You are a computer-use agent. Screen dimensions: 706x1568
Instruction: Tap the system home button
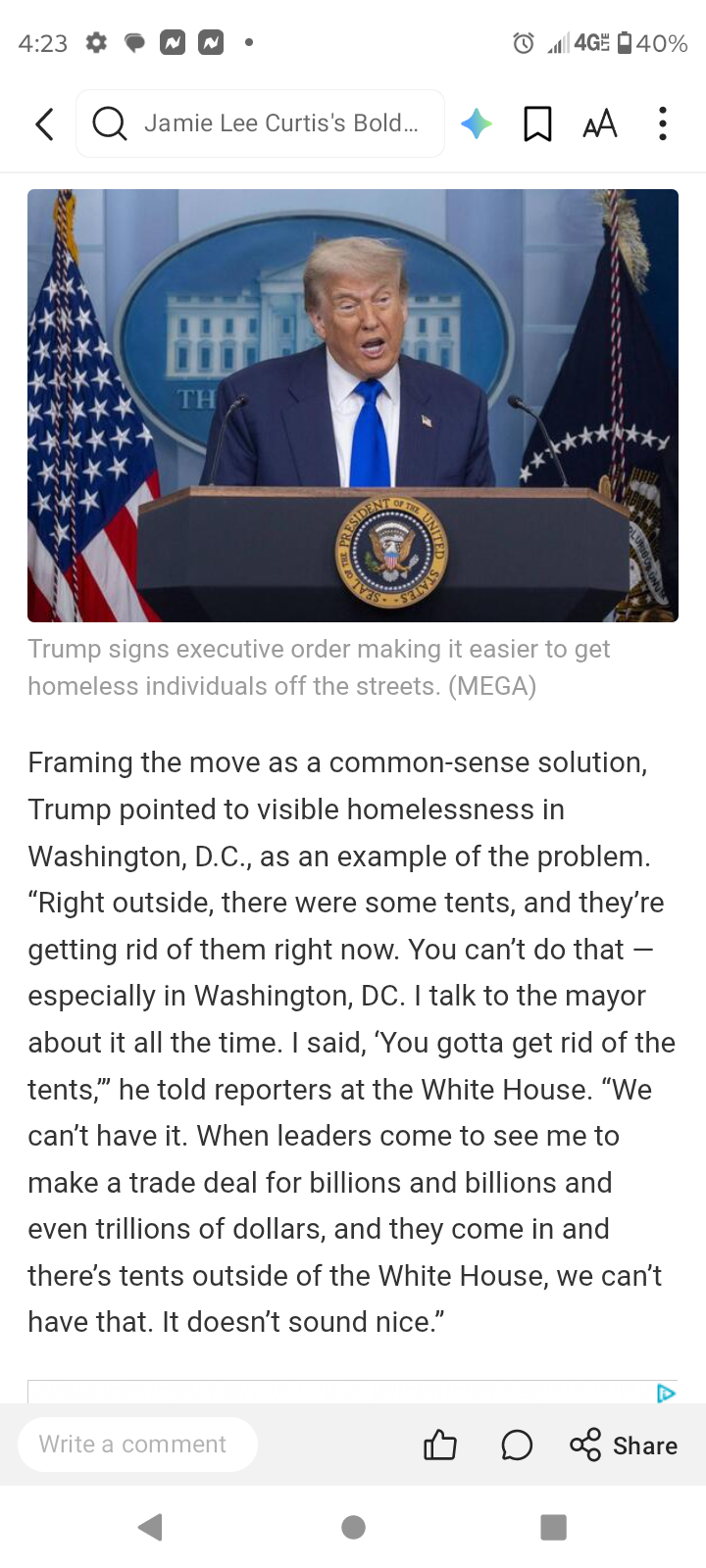pyautogui.click(x=354, y=1527)
